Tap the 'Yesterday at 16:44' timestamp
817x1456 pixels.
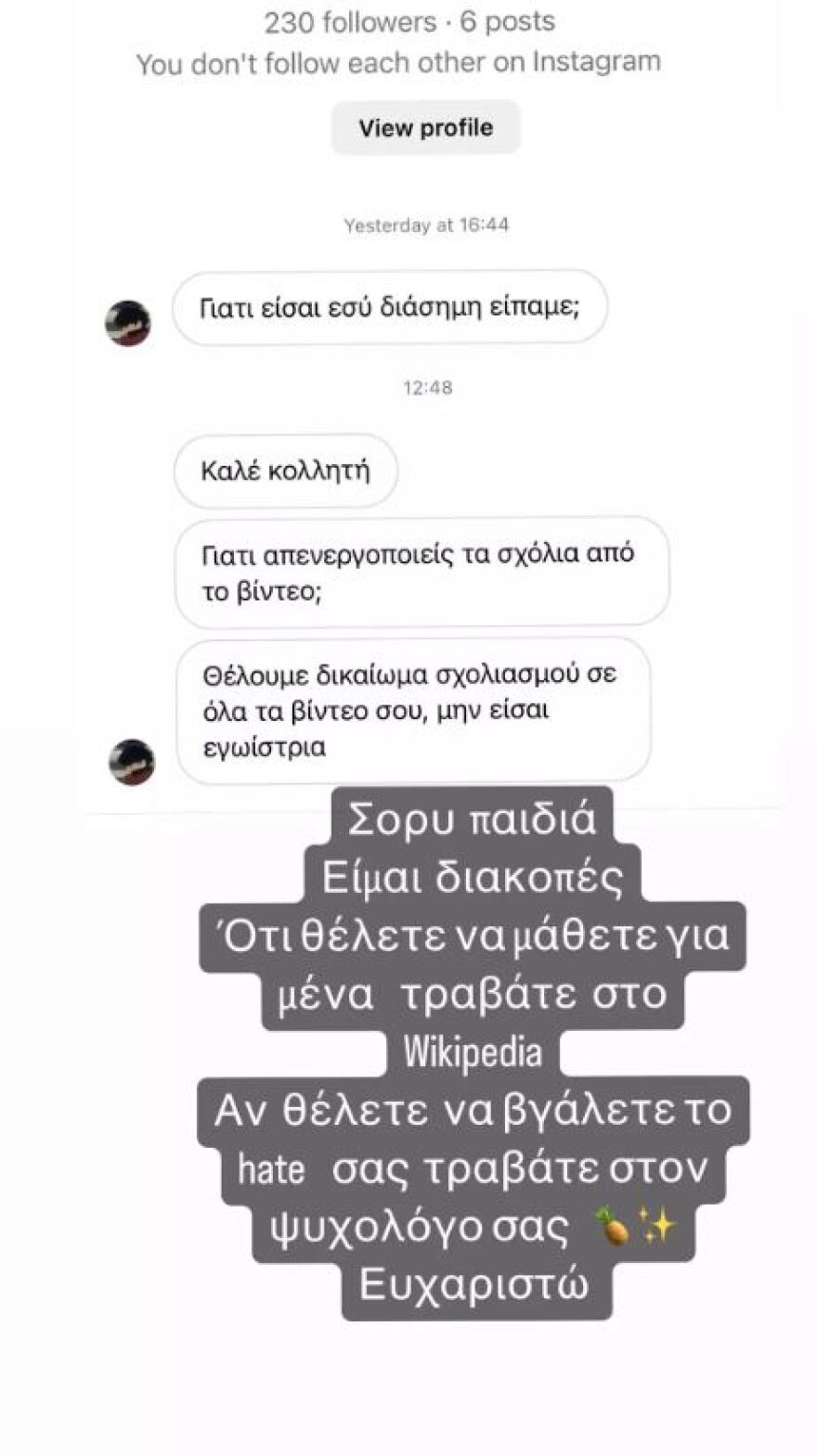coord(425,223)
